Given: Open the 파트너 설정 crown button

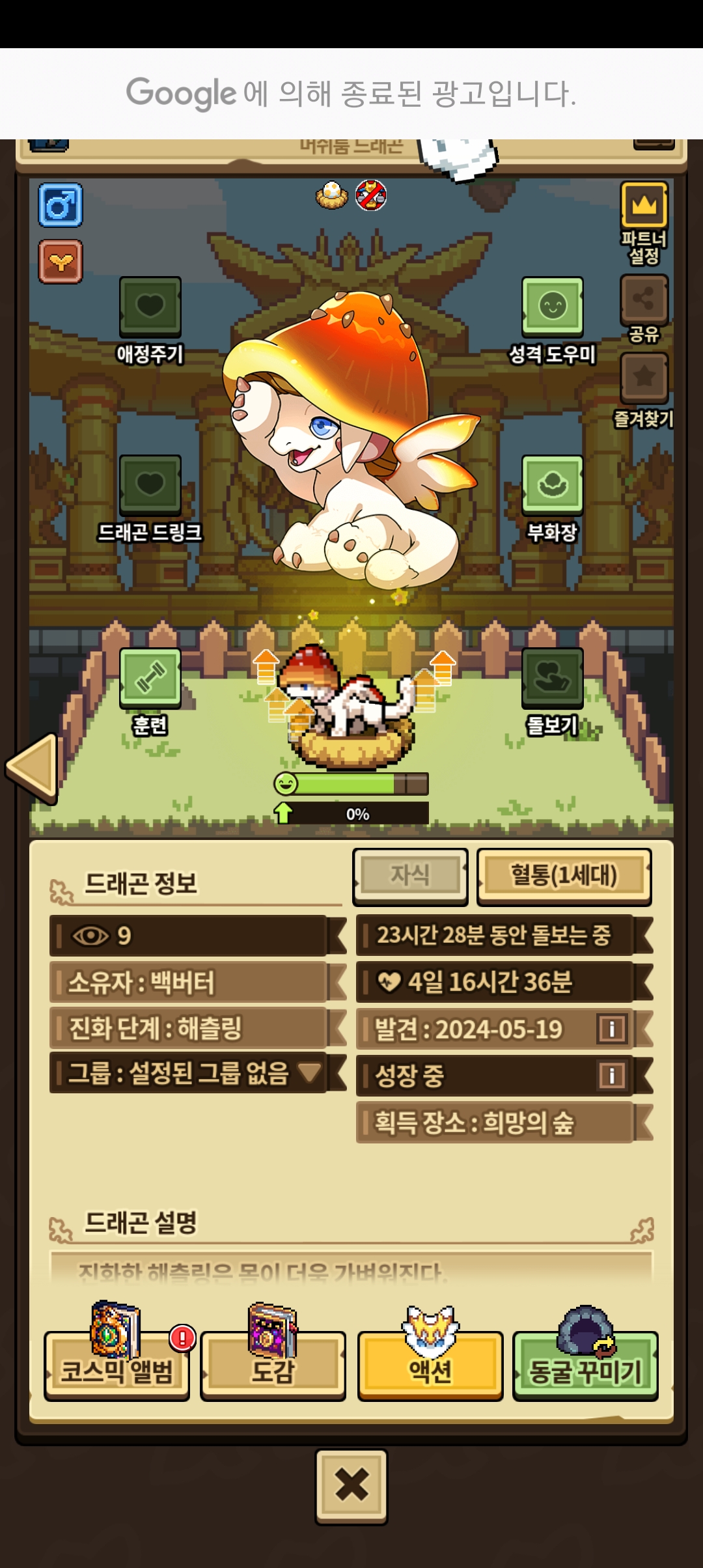Looking at the screenshot, I should tap(644, 205).
